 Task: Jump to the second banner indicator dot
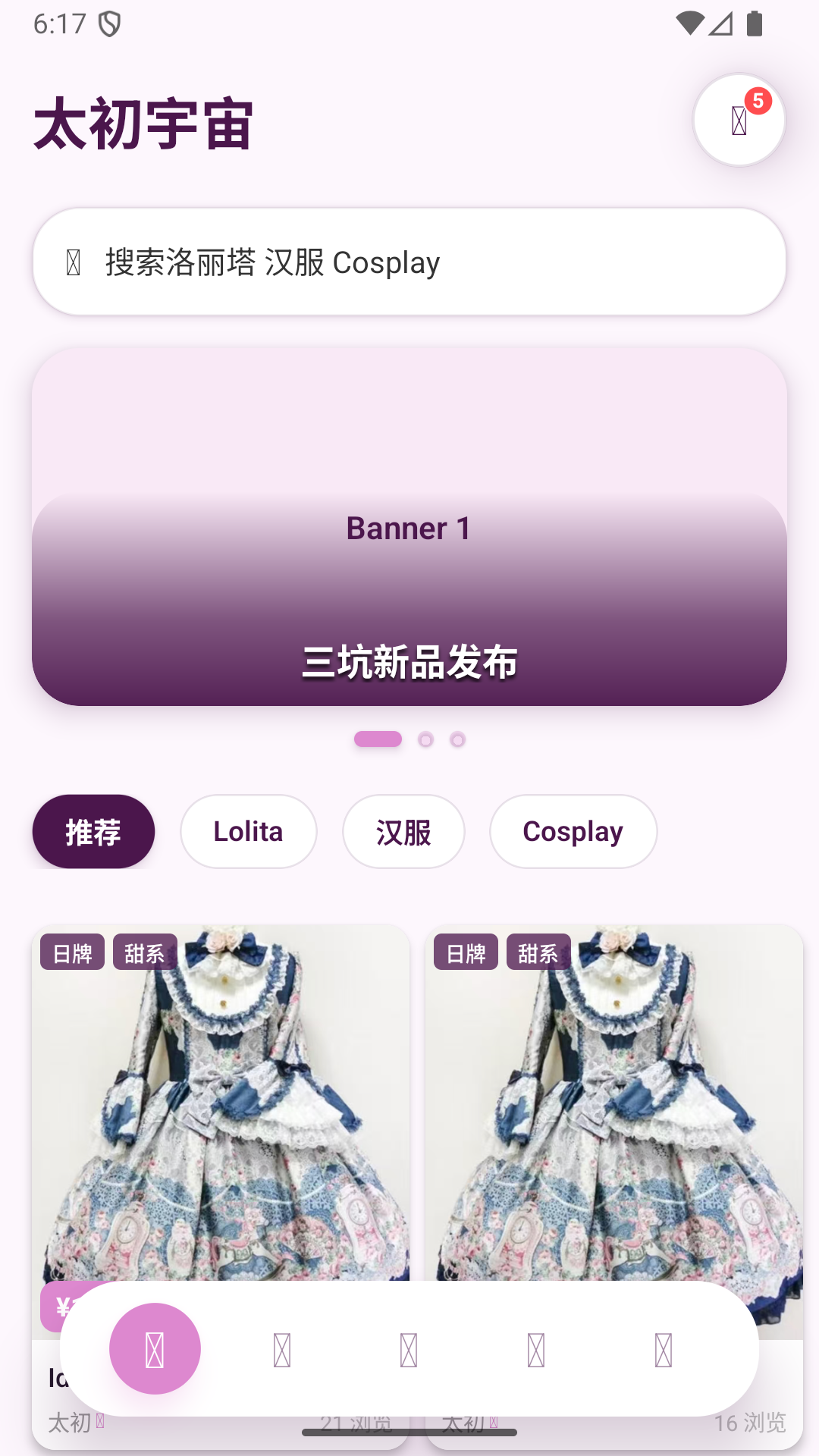(x=426, y=739)
